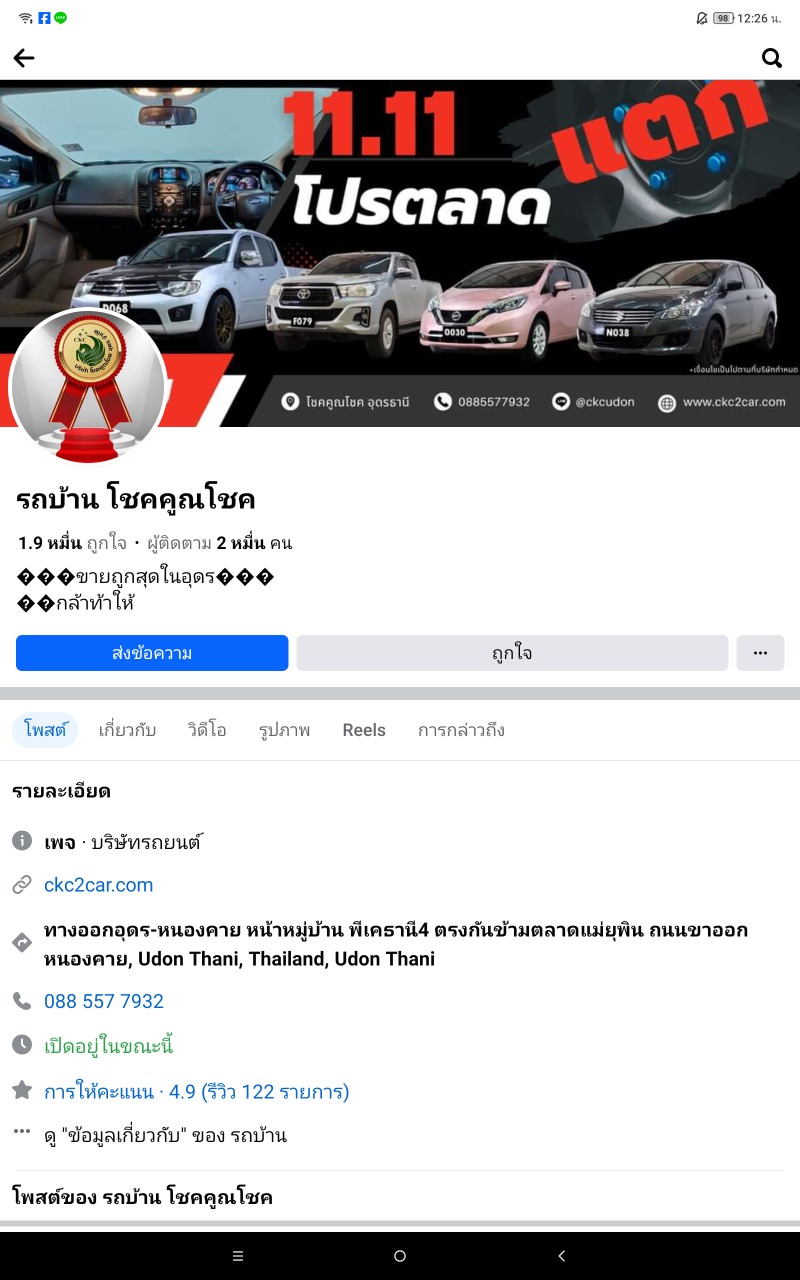Like the page with ถูกใจ button
Image resolution: width=800 pixels, height=1280 pixels.
[x=512, y=653]
